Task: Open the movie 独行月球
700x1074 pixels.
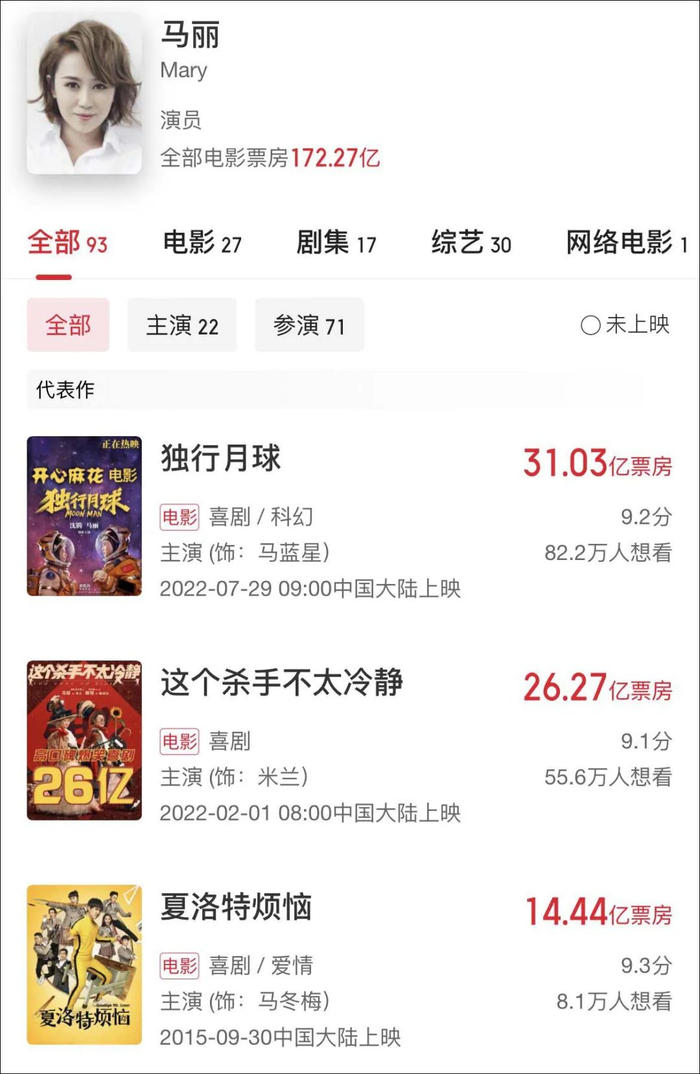Action: point(221,458)
